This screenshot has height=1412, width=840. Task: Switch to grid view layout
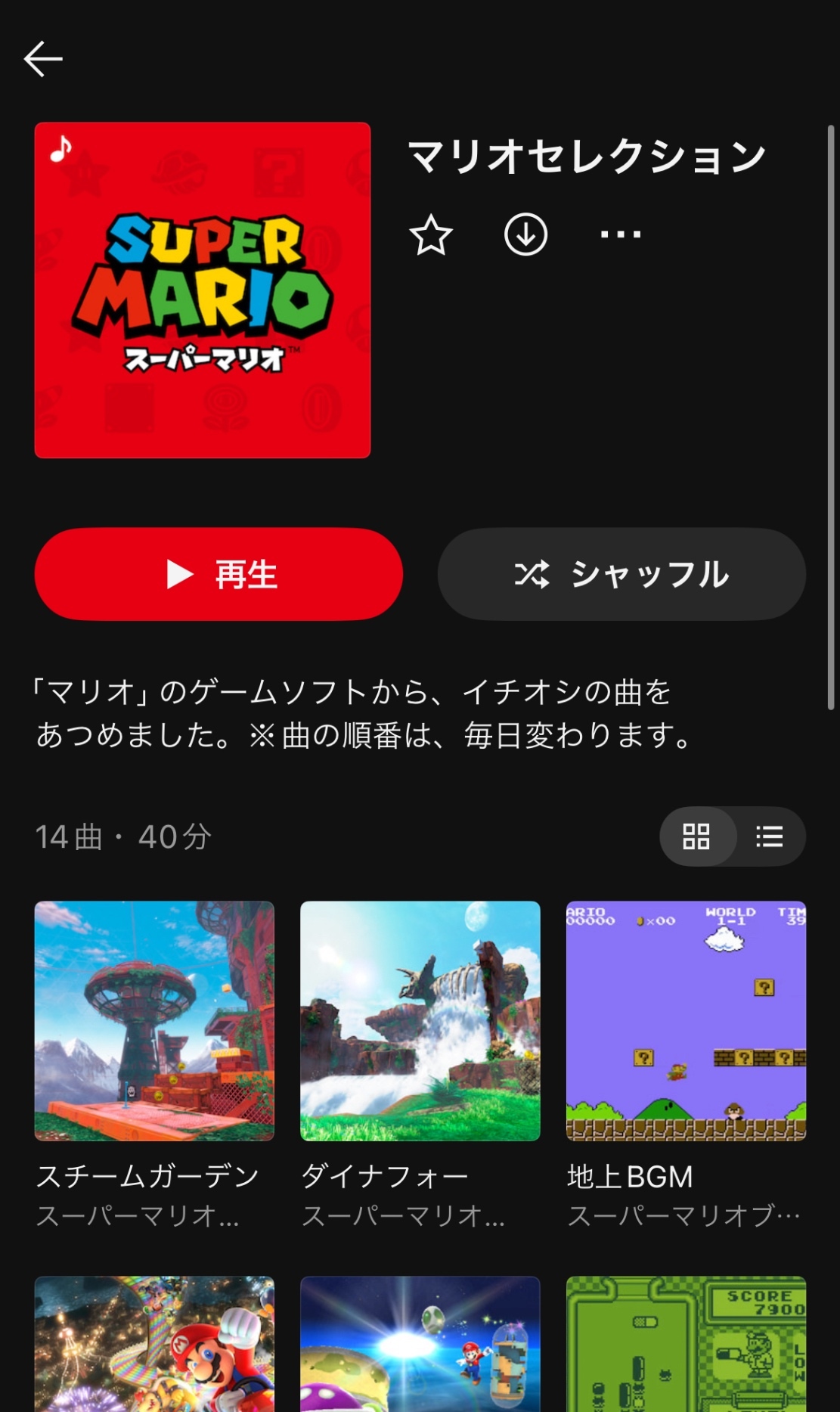coord(696,836)
